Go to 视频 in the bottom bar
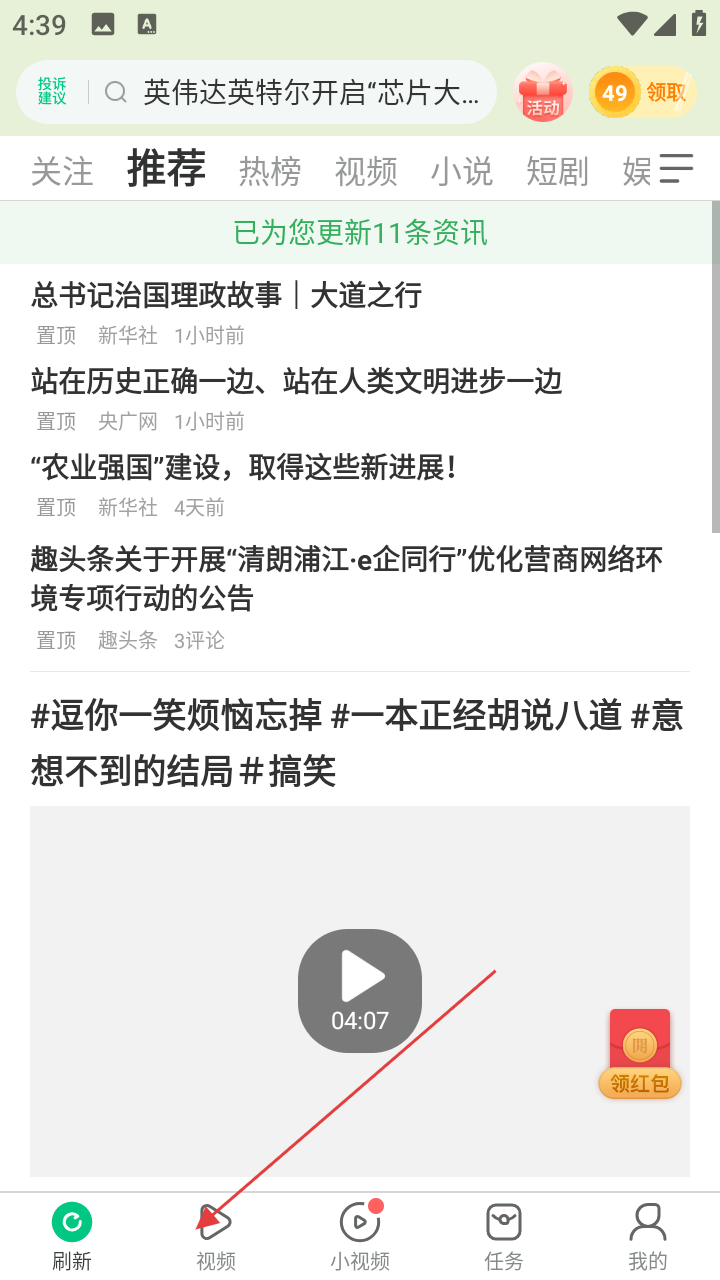 pyautogui.click(x=216, y=1235)
